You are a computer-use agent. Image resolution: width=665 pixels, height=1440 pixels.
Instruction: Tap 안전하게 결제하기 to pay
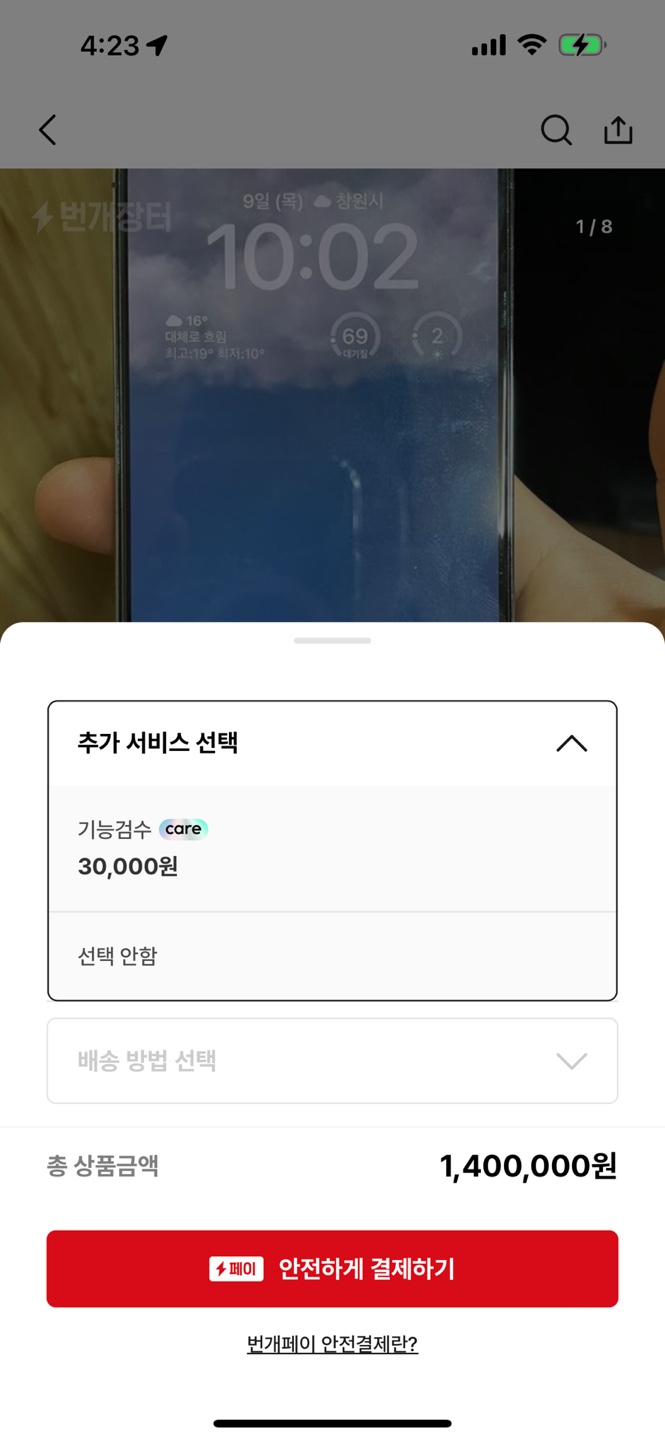332,1268
